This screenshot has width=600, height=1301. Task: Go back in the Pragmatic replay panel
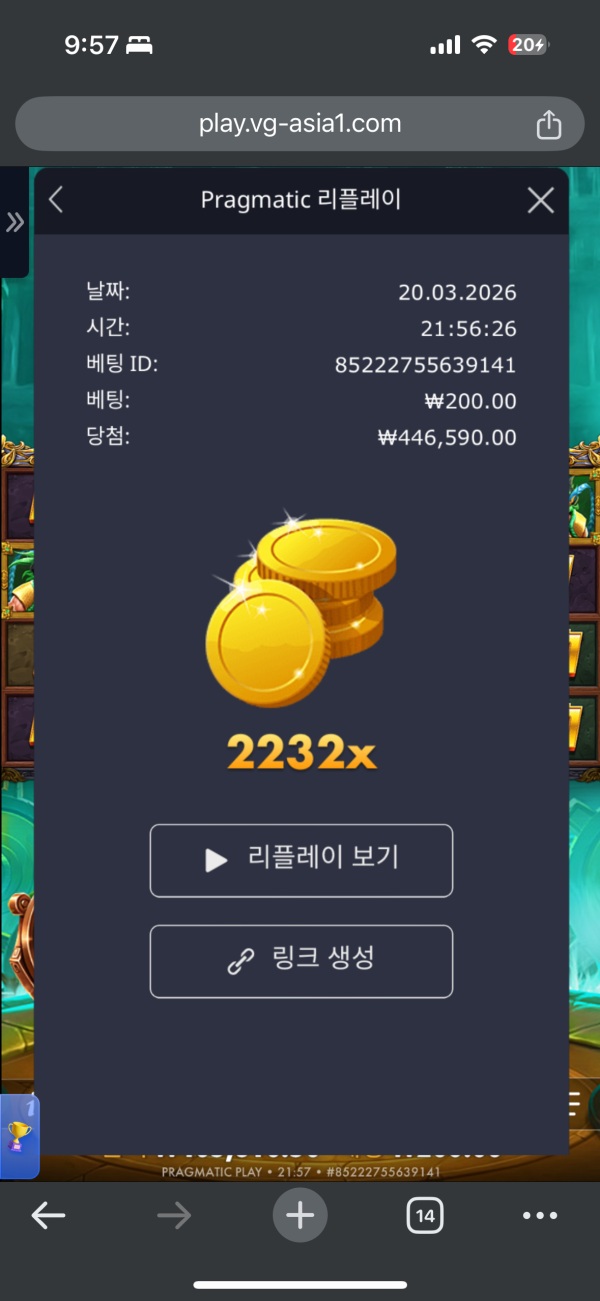[x=56, y=200]
